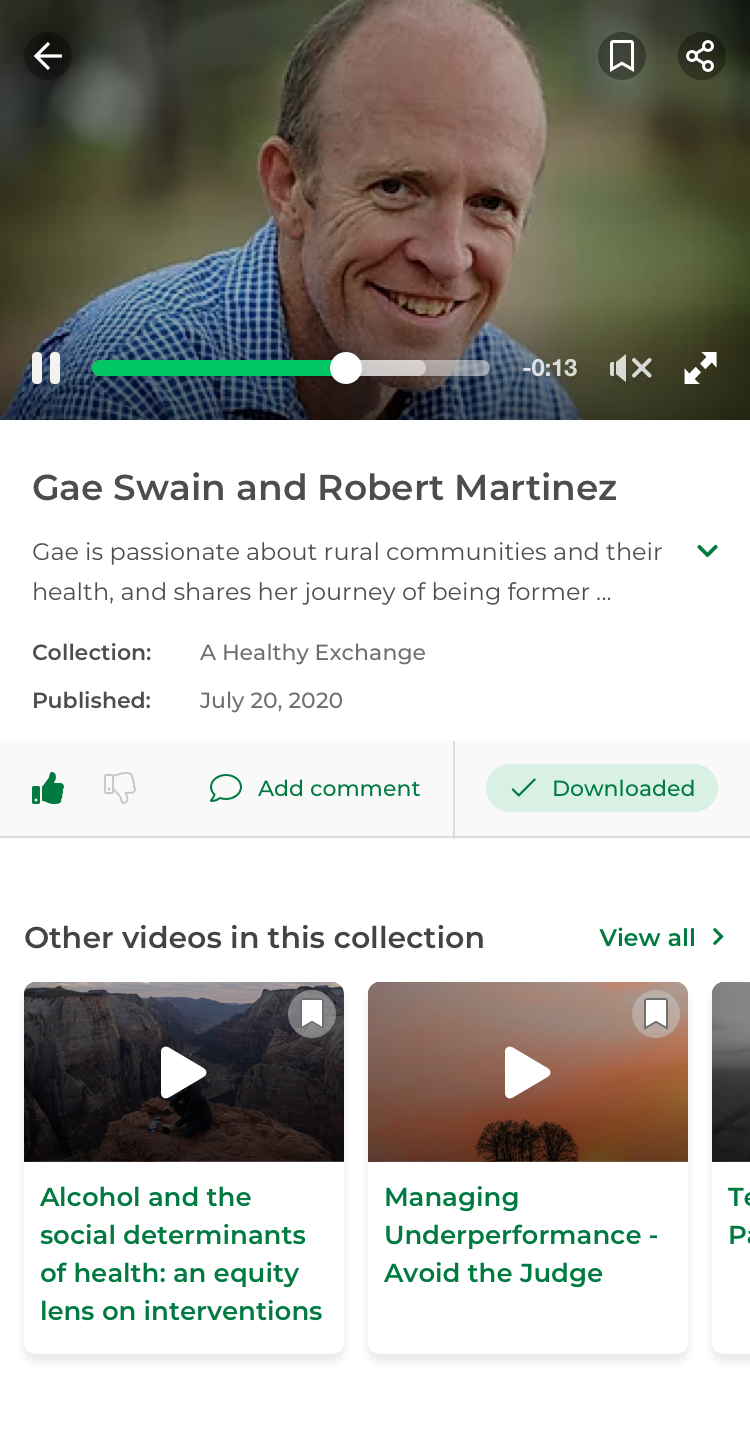Click Add comment
Screen dimensions: 750x1440
(339, 788)
